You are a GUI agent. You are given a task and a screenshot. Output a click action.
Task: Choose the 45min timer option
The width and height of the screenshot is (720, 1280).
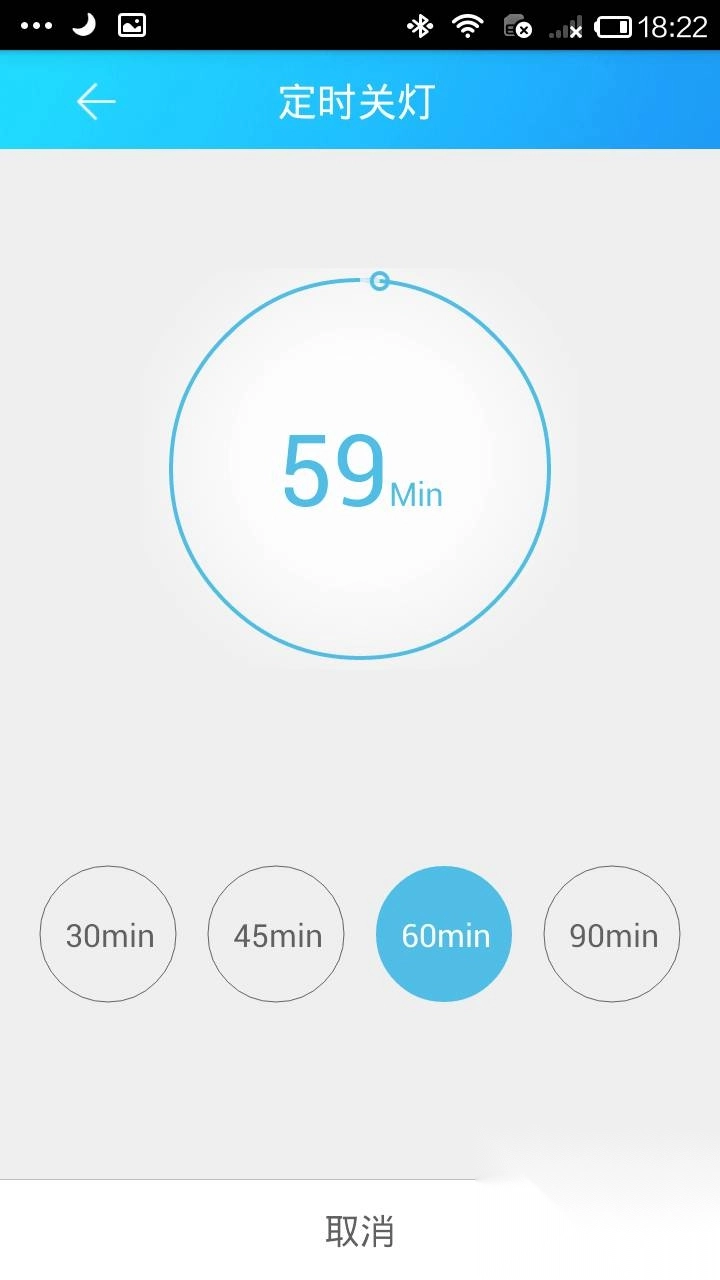tap(276, 934)
